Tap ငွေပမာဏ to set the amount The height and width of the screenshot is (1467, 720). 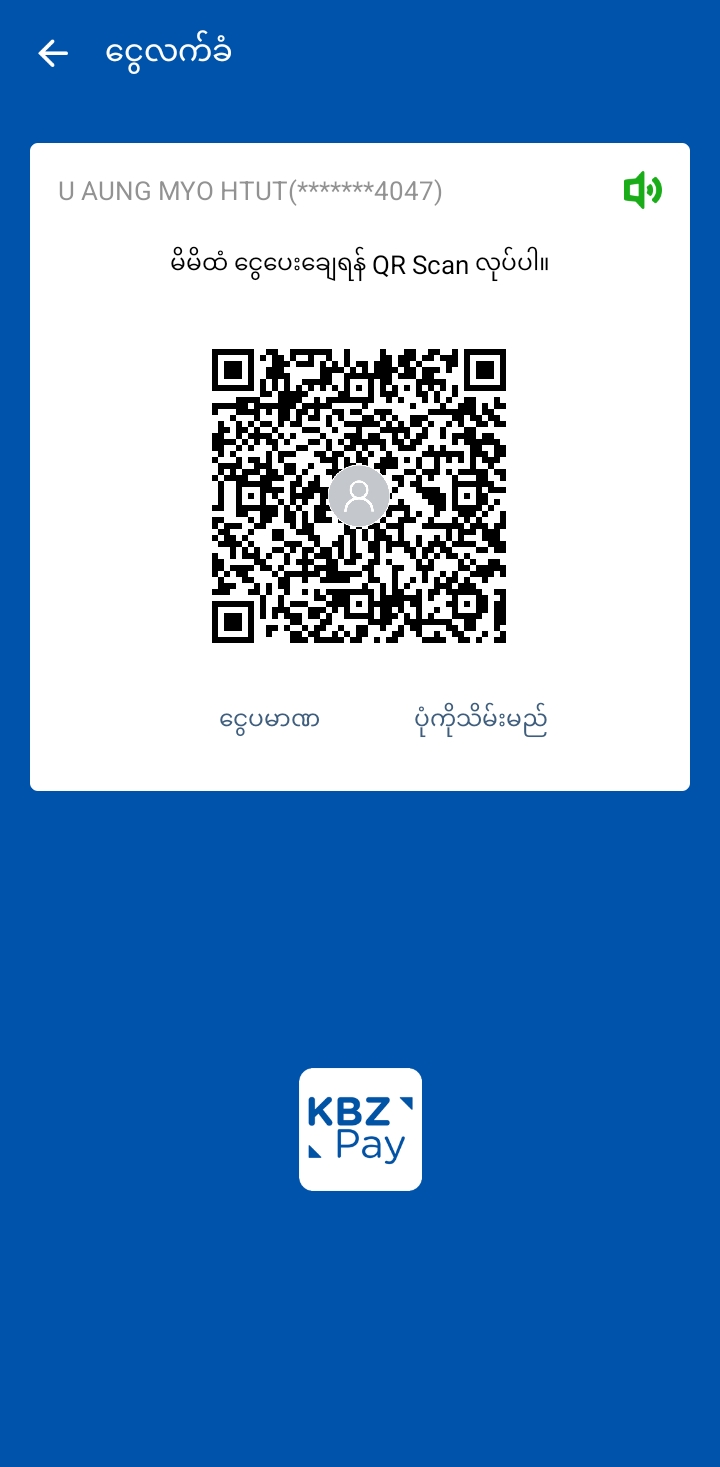click(x=269, y=719)
